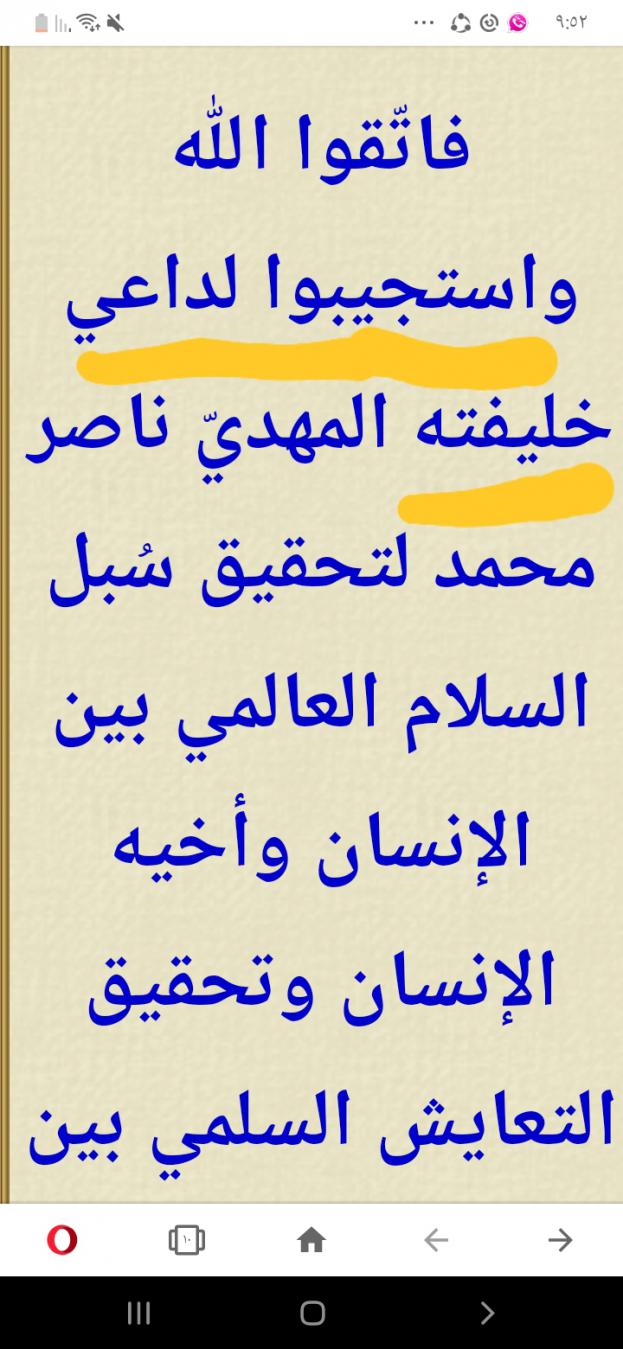The width and height of the screenshot is (623, 1349).
Task: Tap the system home button
Action: [312, 1313]
